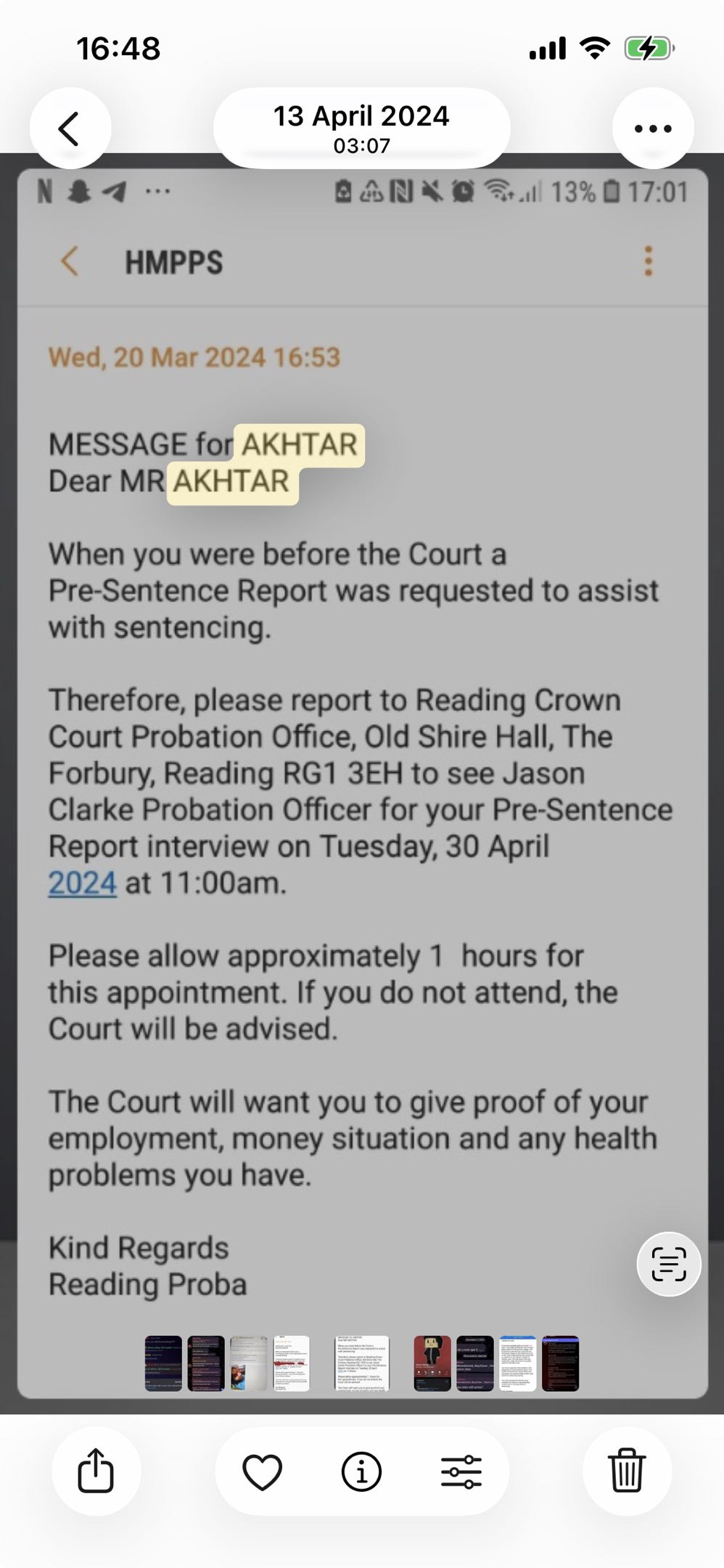724x1568 pixels.
Task: Favourite this photo with the heart
Action: pyautogui.click(x=262, y=1472)
